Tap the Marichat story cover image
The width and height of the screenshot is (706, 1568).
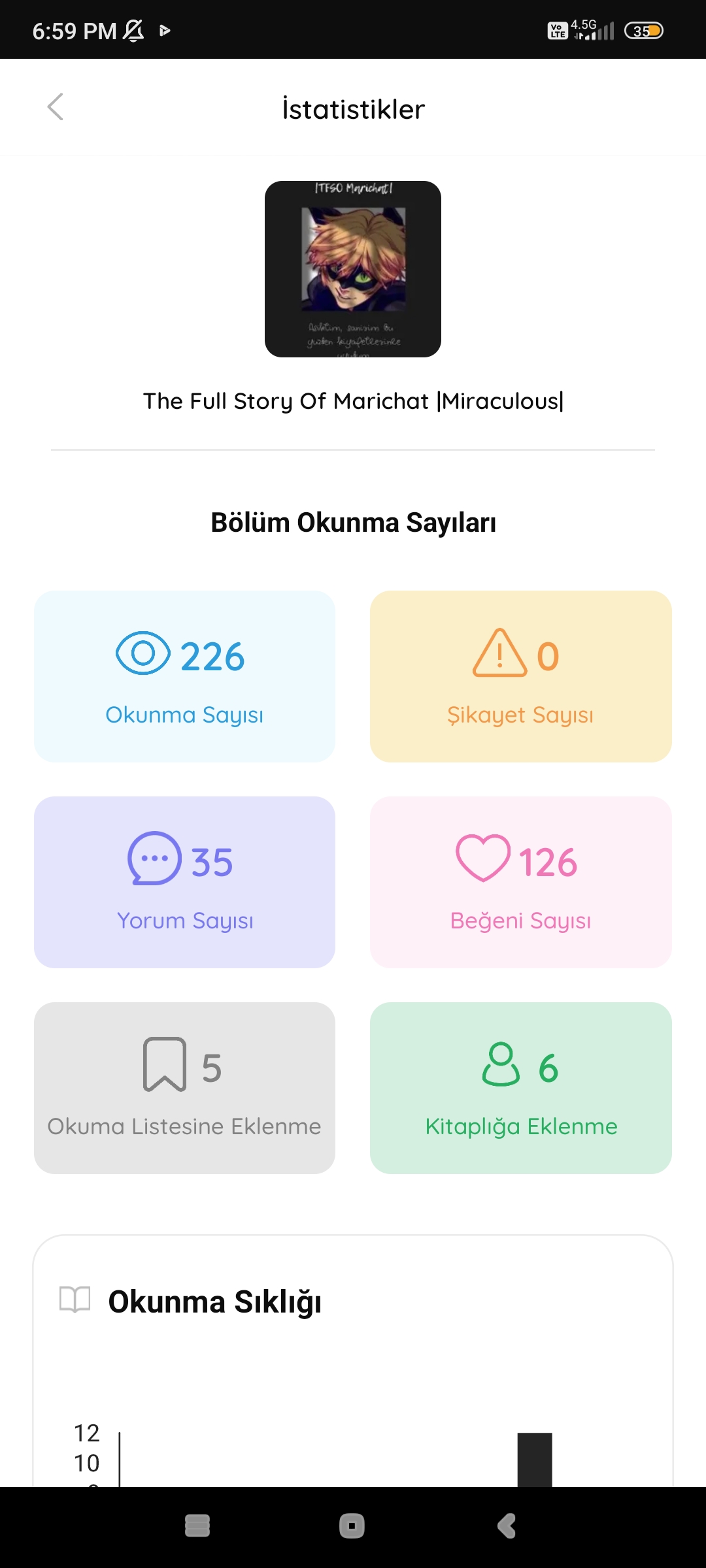pos(353,269)
